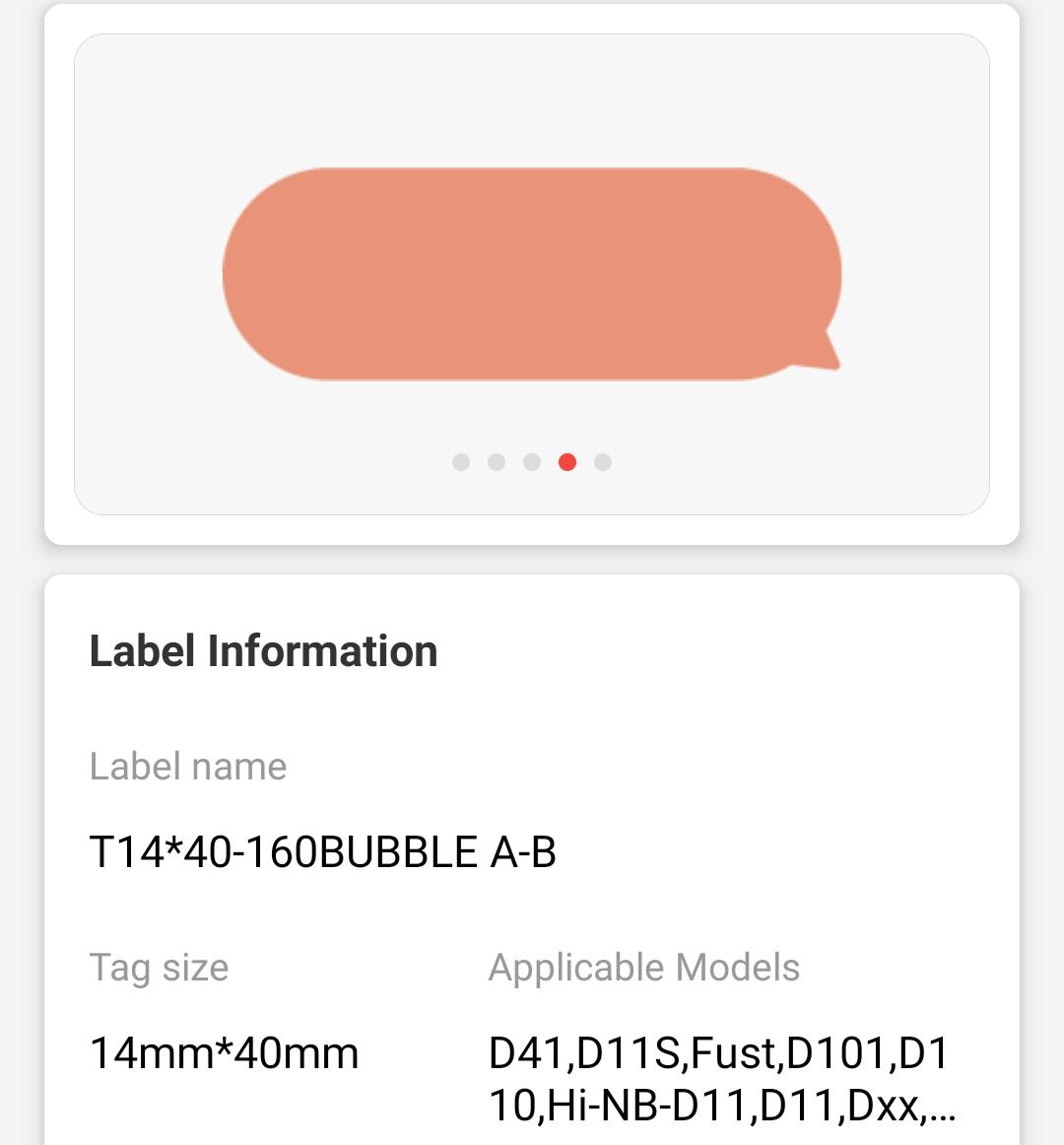This screenshot has height=1145, width=1064.
Task: Select the second carousel dot
Action: 496,461
